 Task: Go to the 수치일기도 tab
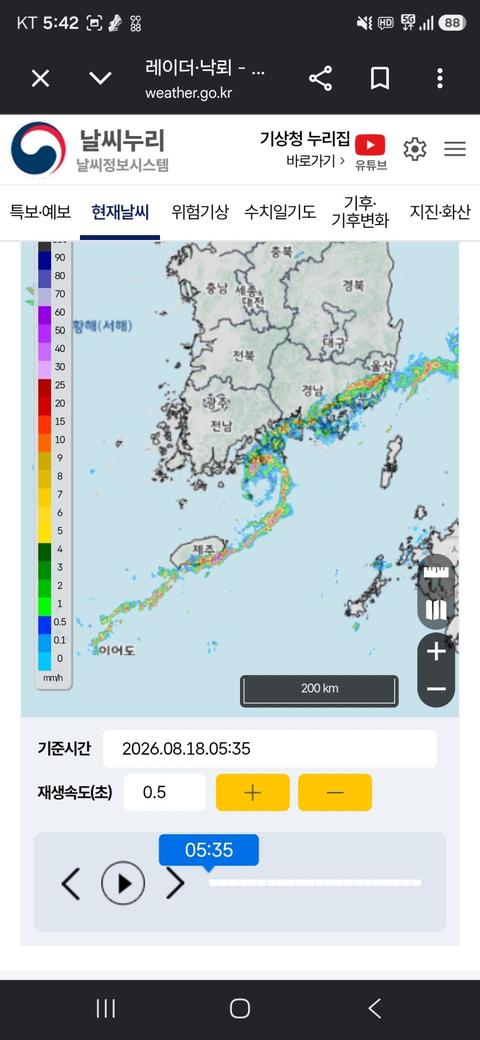click(x=280, y=212)
